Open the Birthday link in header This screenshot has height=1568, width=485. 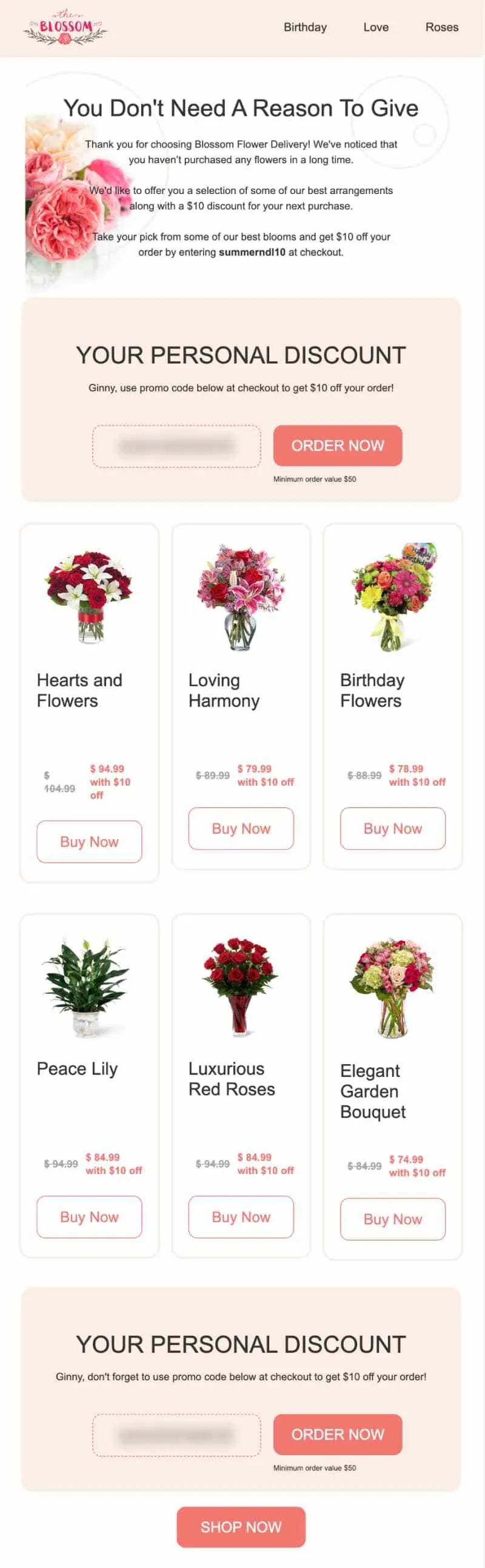(305, 27)
